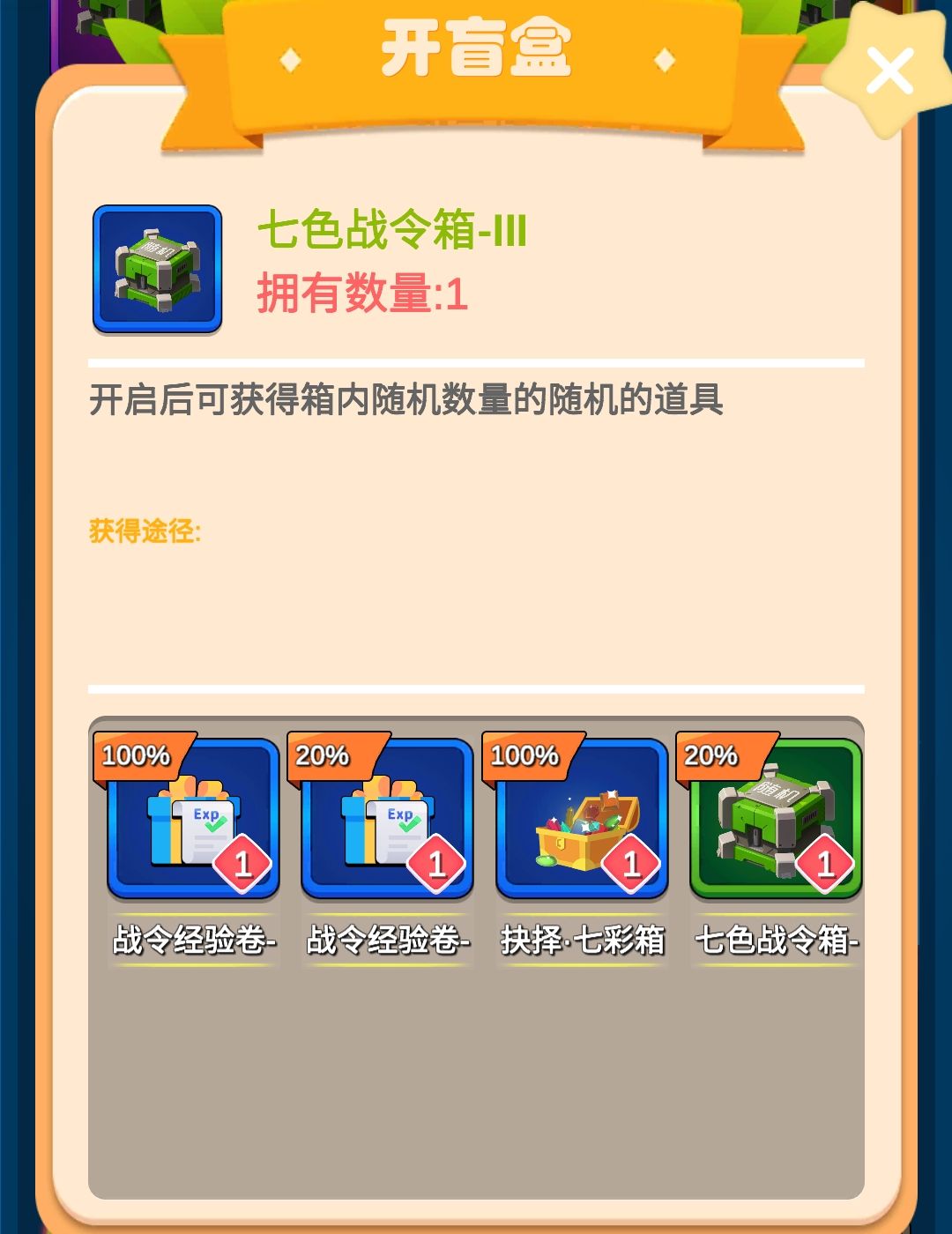The height and width of the screenshot is (1234, 952).
Task: Select the 七色战令箱-III green chest icon
Action: pyautogui.click(x=159, y=269)
